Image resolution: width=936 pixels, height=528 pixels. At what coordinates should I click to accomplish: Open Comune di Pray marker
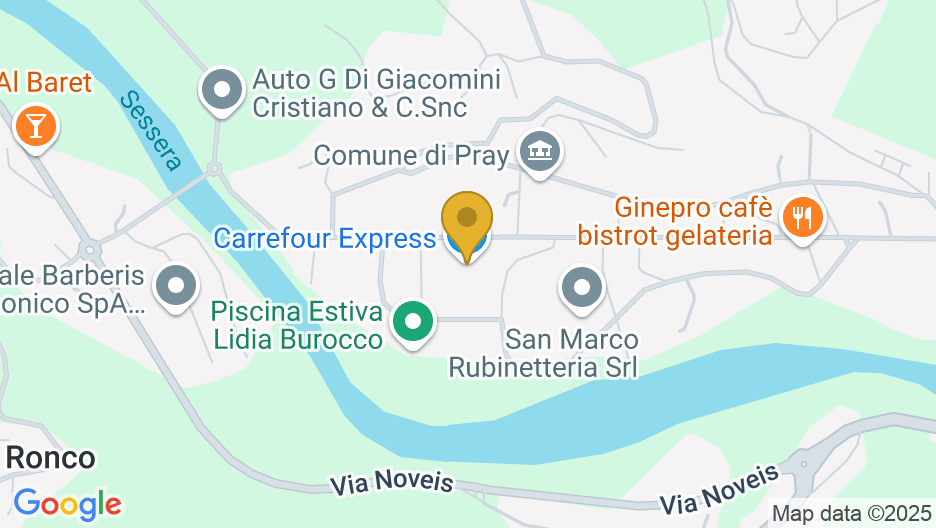coord(543,153)
